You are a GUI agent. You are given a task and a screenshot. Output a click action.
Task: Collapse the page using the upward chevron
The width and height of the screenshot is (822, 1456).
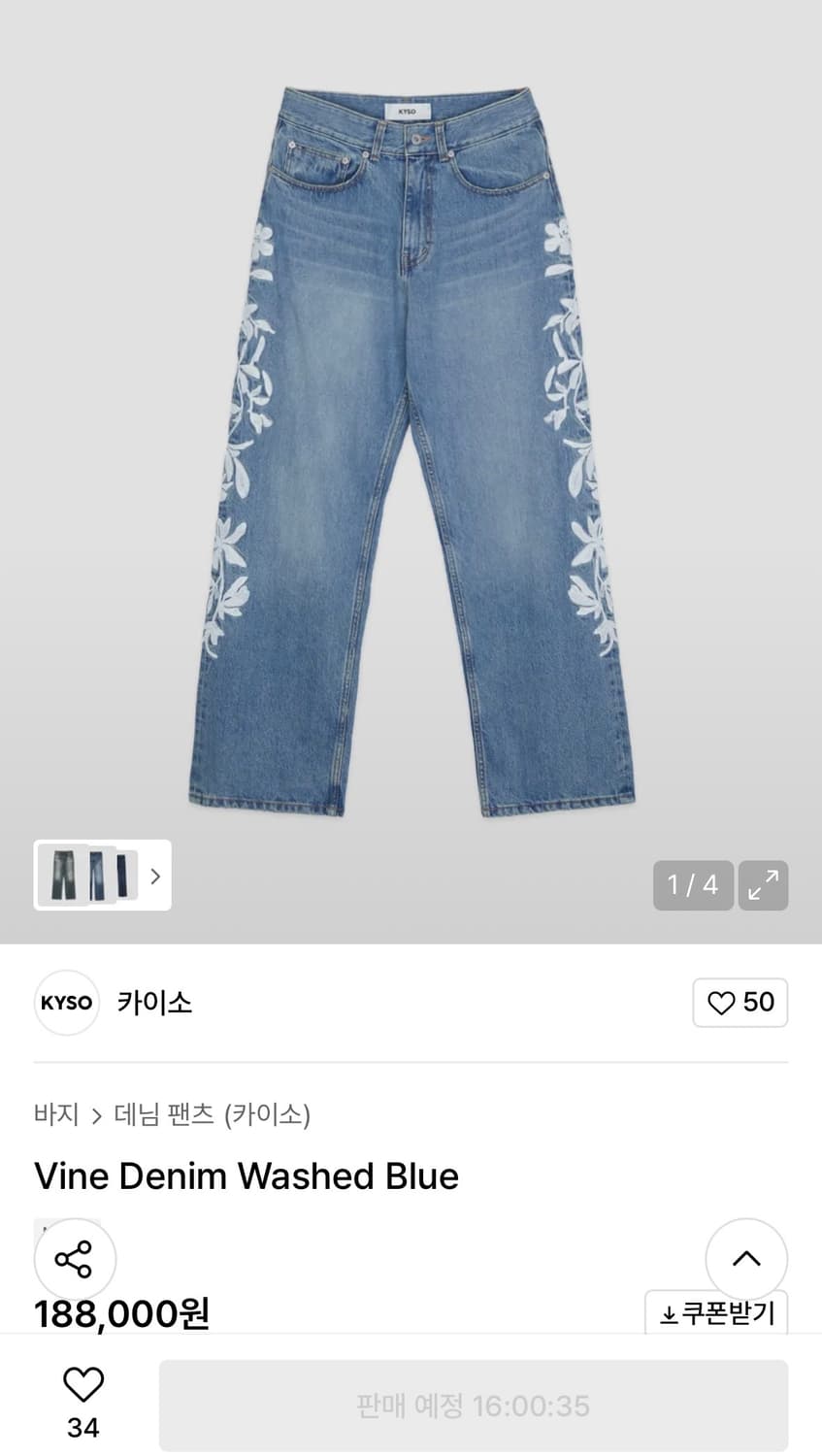[x=746, y=1258]
